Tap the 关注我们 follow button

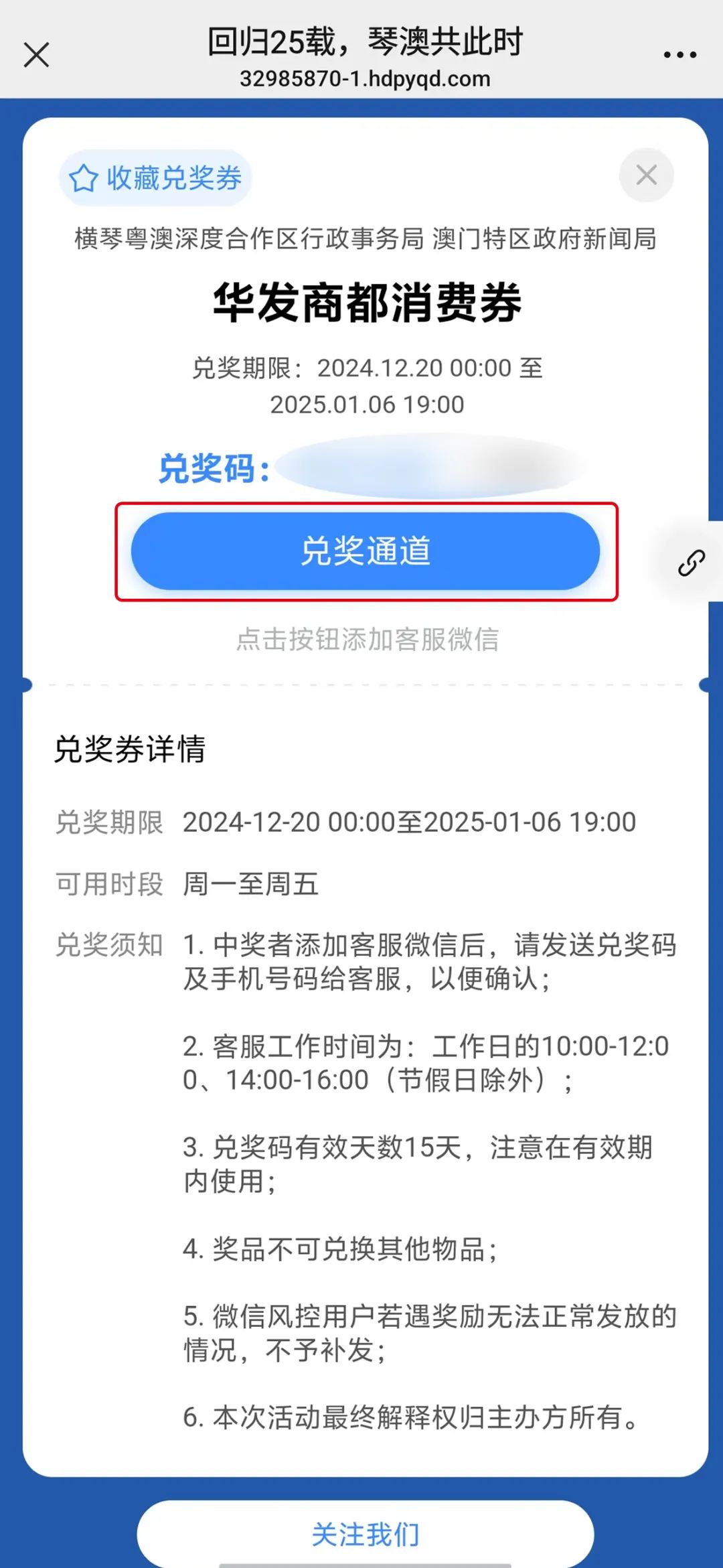(365, 1534)
